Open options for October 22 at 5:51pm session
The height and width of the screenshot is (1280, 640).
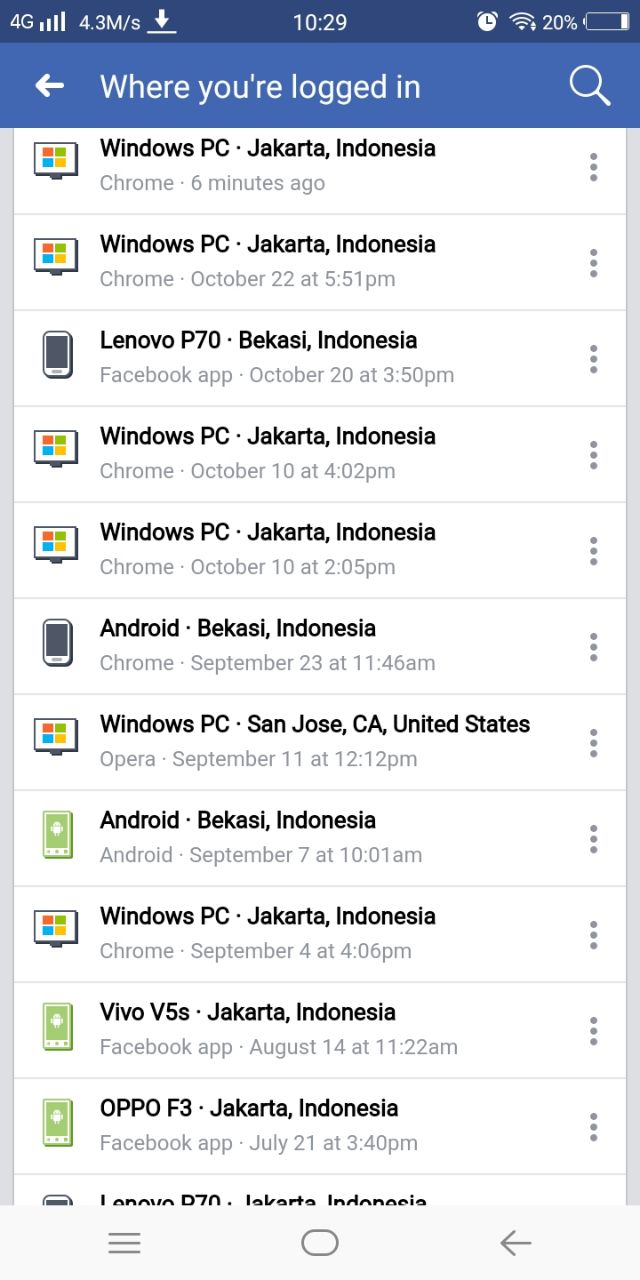pyautogui.click(x=593, y=263)
